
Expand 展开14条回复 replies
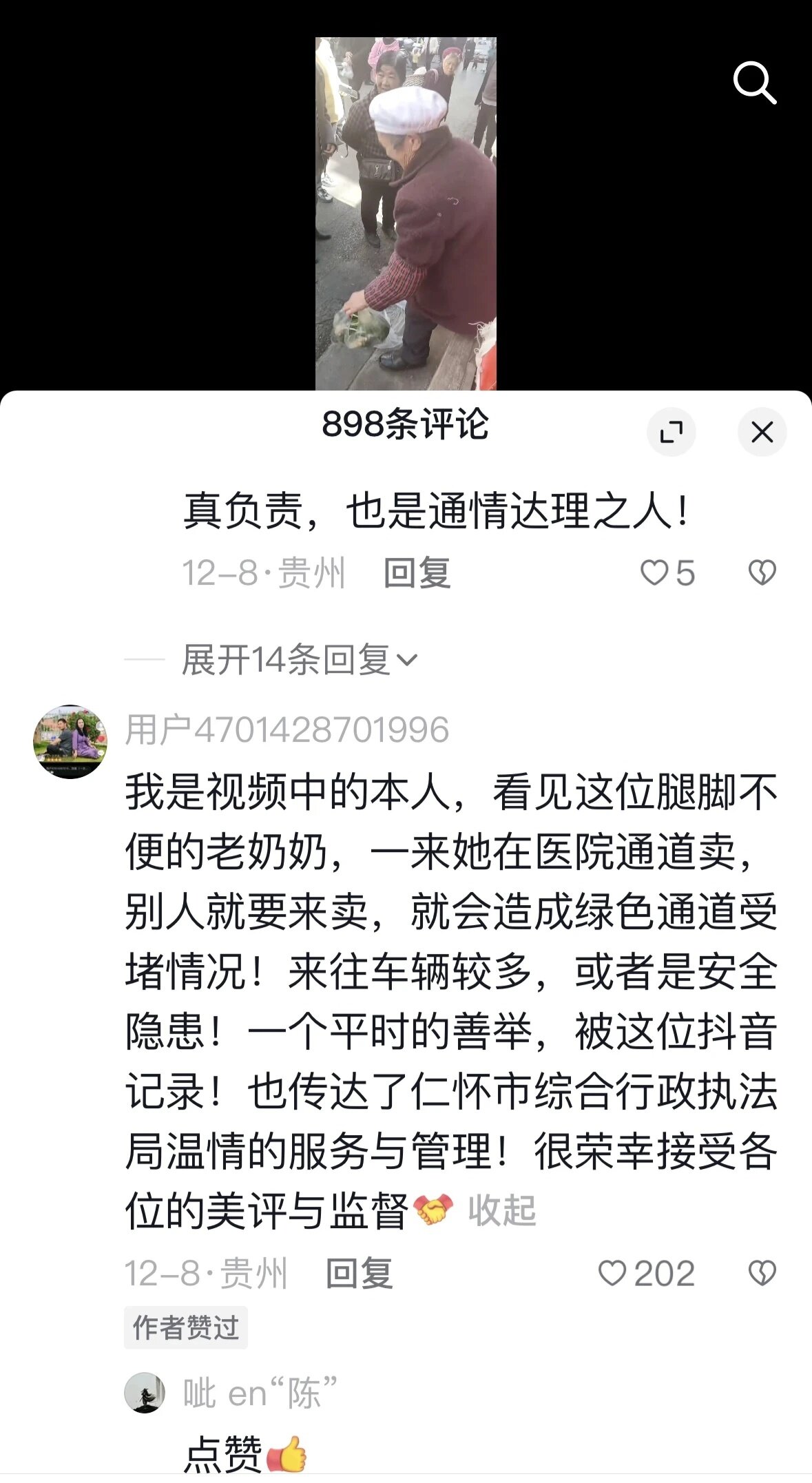coord(299,660)
